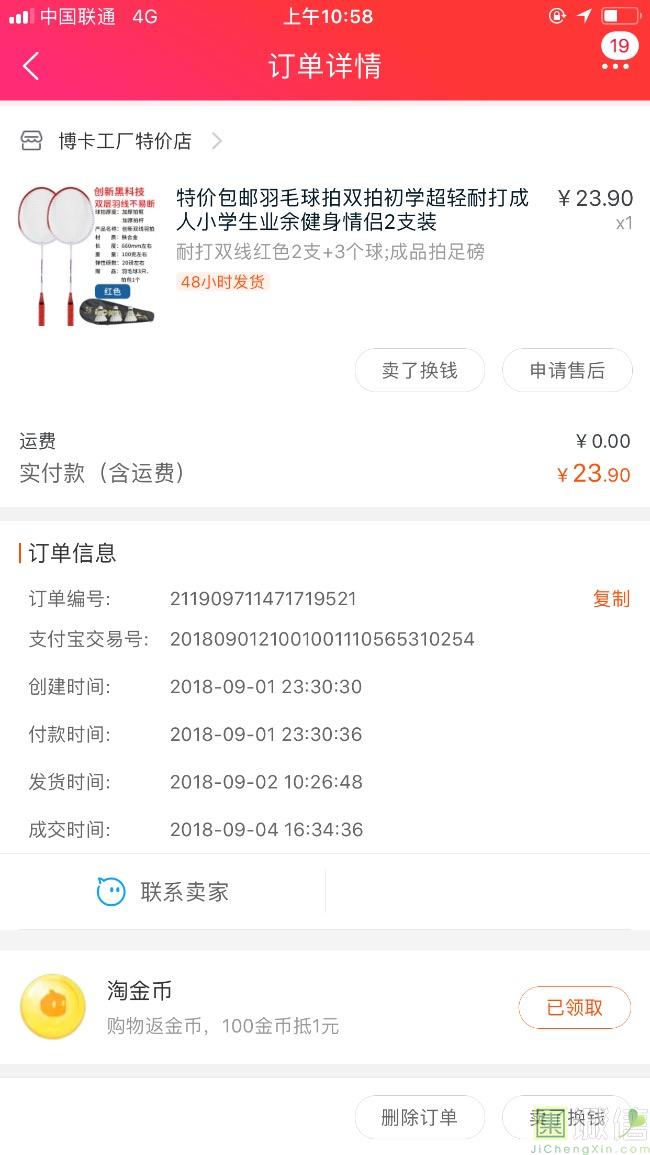The width and height of the screenshot is (650, 1155).
Task: Contact the seller via 联系卖家
Action: [x=163, y=891]
